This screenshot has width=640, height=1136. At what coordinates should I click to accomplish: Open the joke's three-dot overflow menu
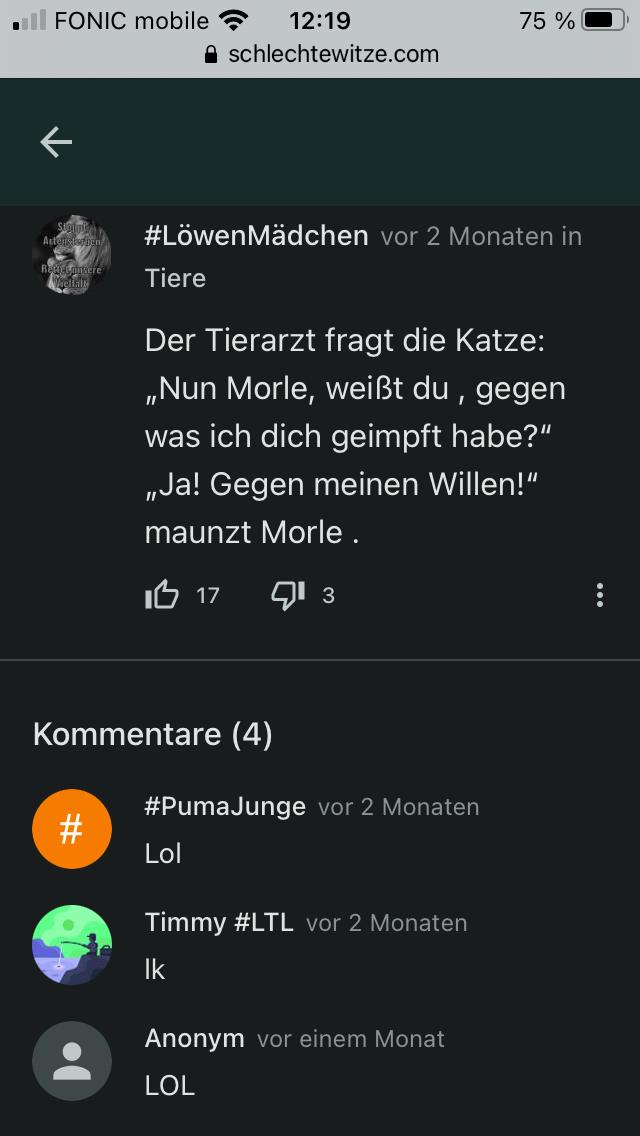[599, 595]
